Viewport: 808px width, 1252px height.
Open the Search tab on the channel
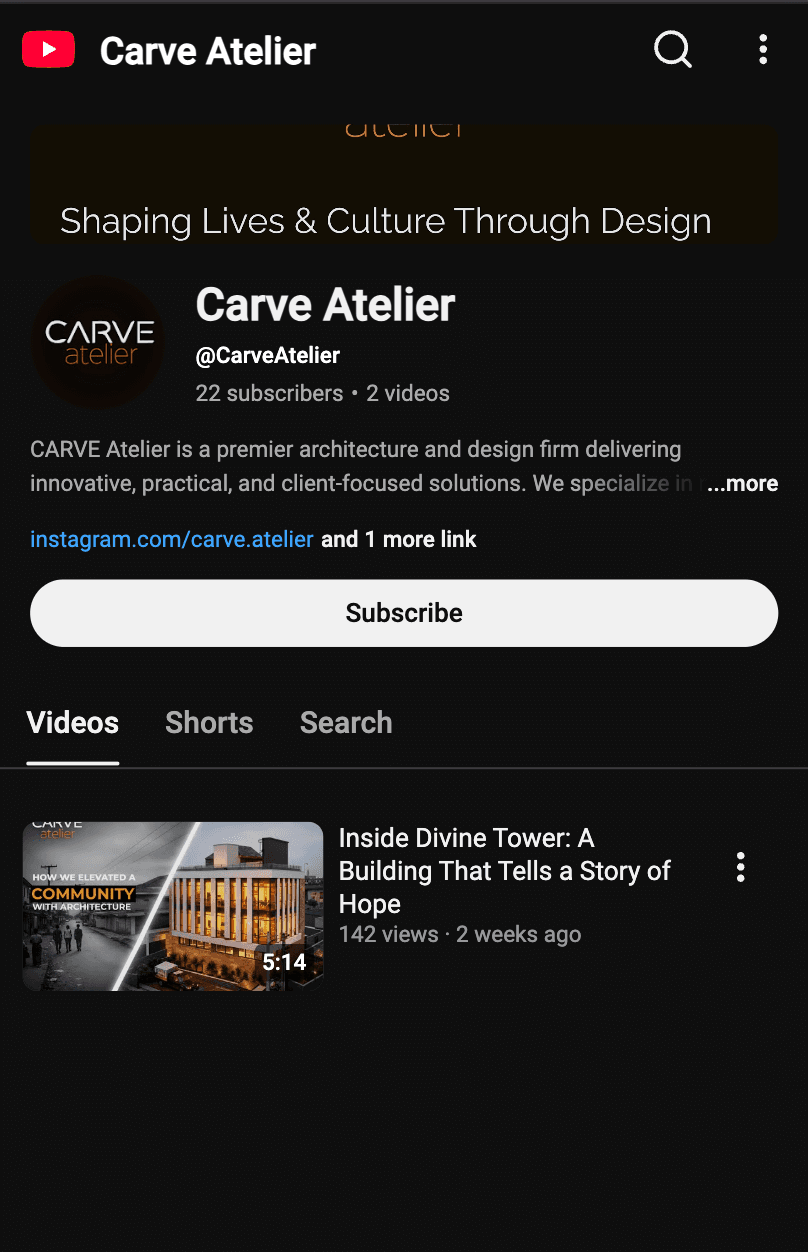pyautogui.click(x=345, y=722)
